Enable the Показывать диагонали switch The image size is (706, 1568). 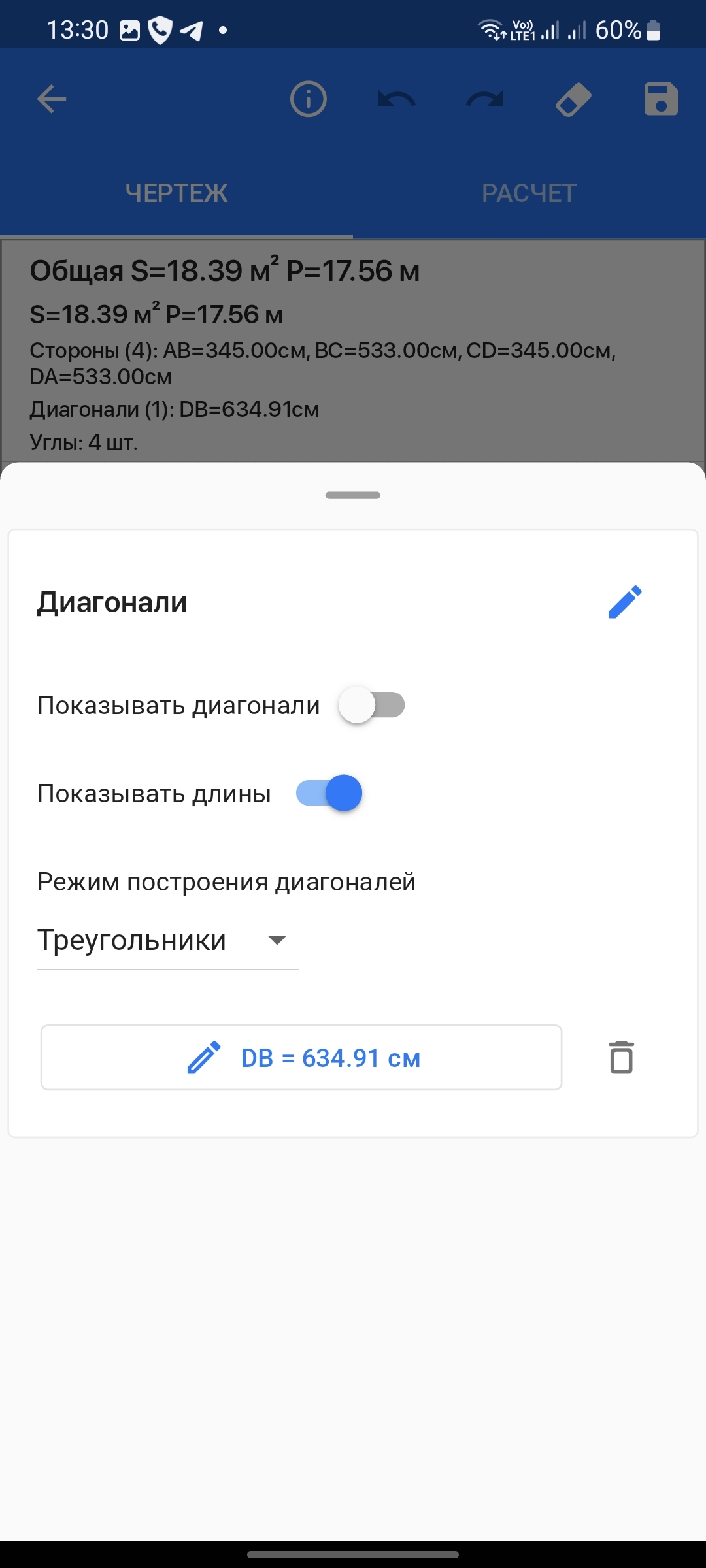[x=371, y=705]
